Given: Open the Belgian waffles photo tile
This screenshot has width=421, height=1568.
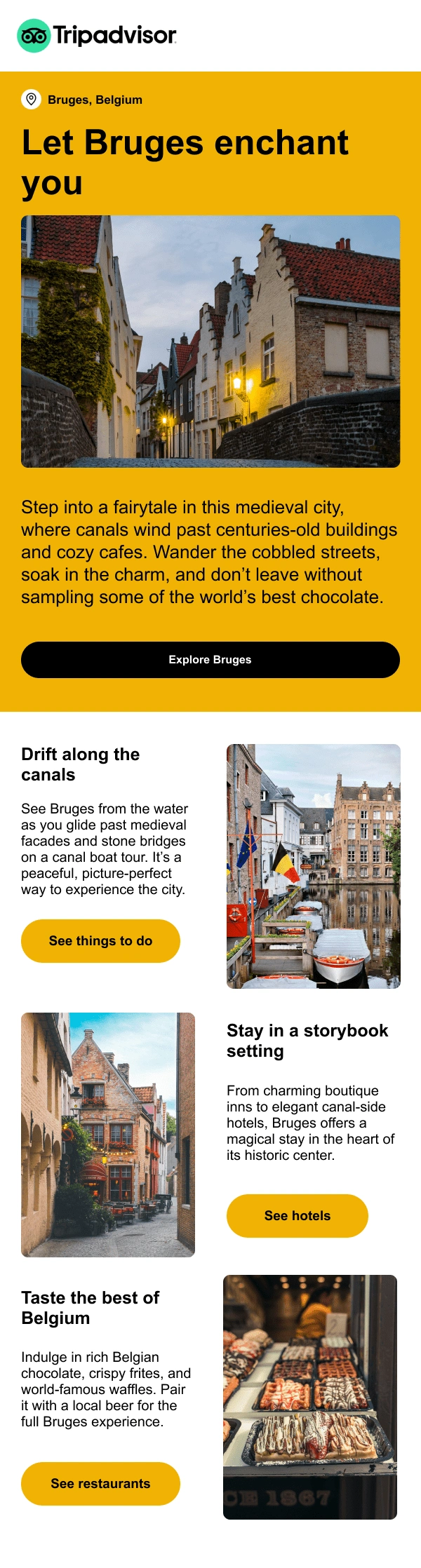Looking at the screenshot, I should (x=310, y=1397).
